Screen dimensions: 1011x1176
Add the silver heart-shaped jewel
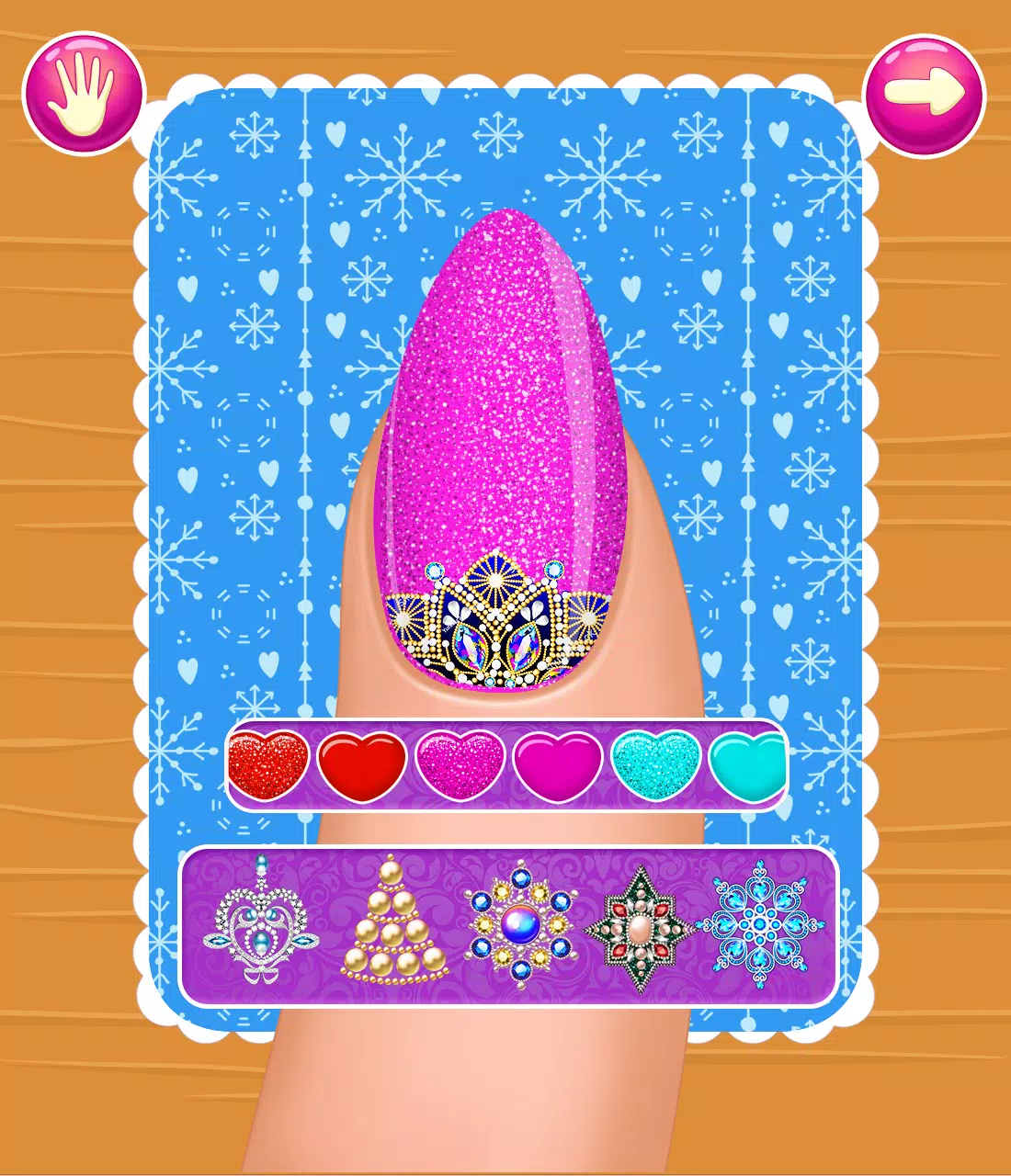[261, 922]
